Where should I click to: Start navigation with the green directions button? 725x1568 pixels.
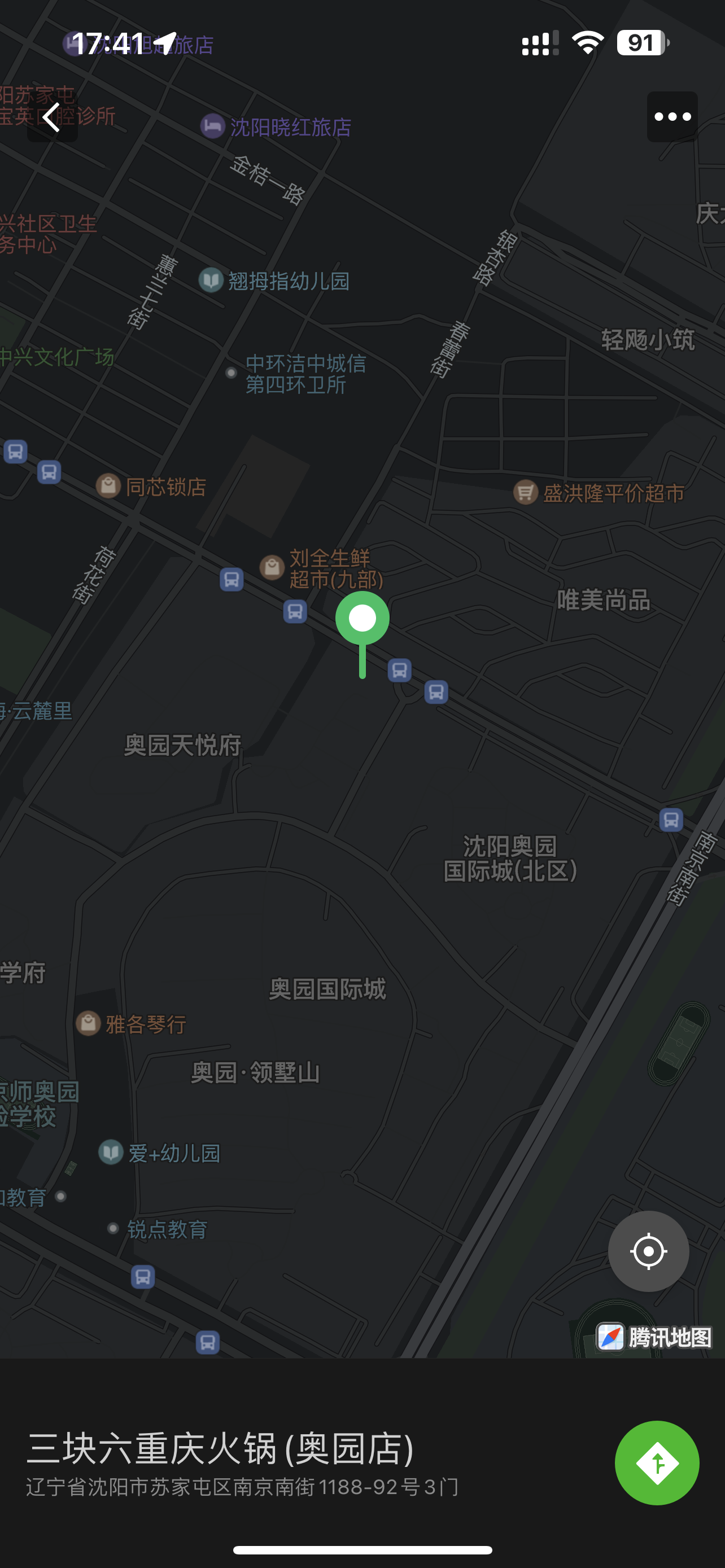coord(656,1462)
